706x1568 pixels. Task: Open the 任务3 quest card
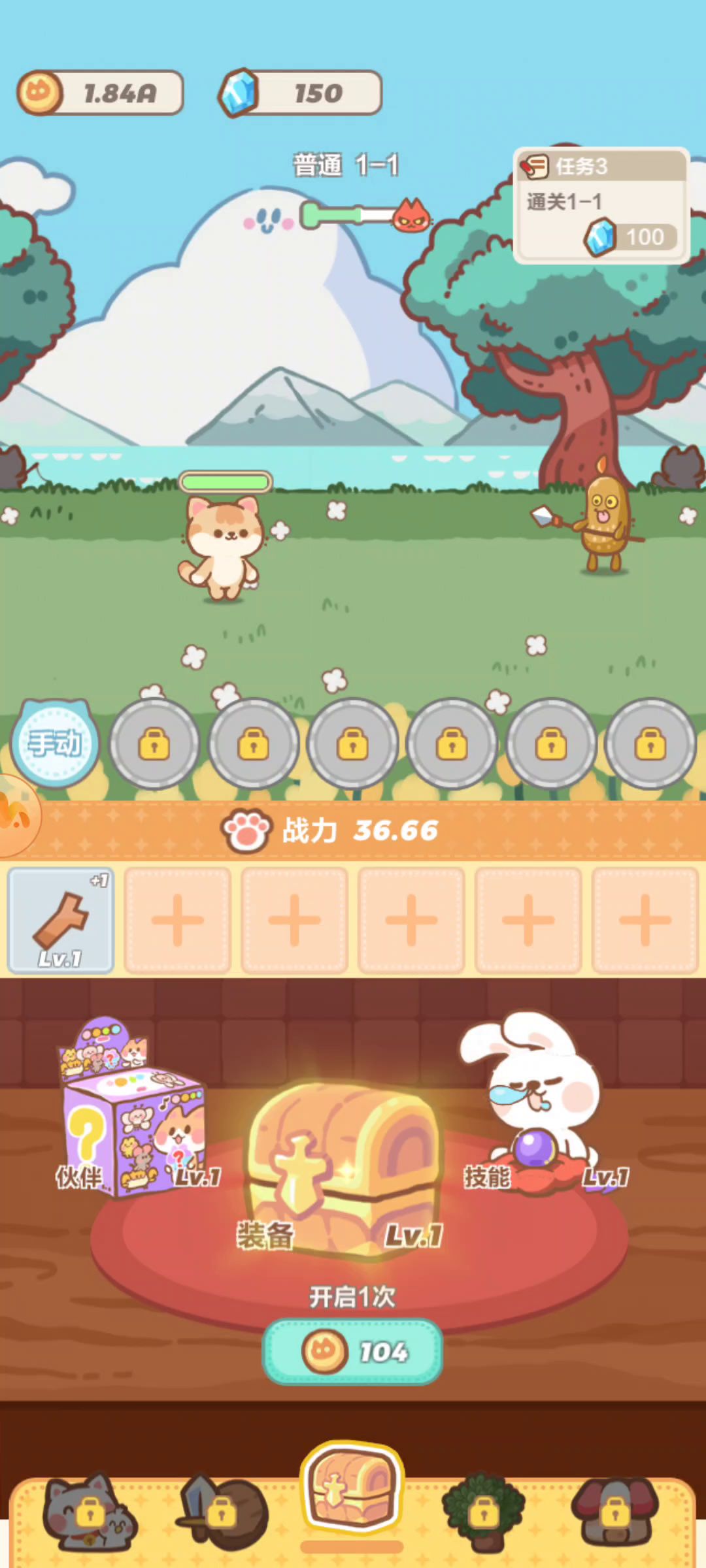click(x=601, y=205)
